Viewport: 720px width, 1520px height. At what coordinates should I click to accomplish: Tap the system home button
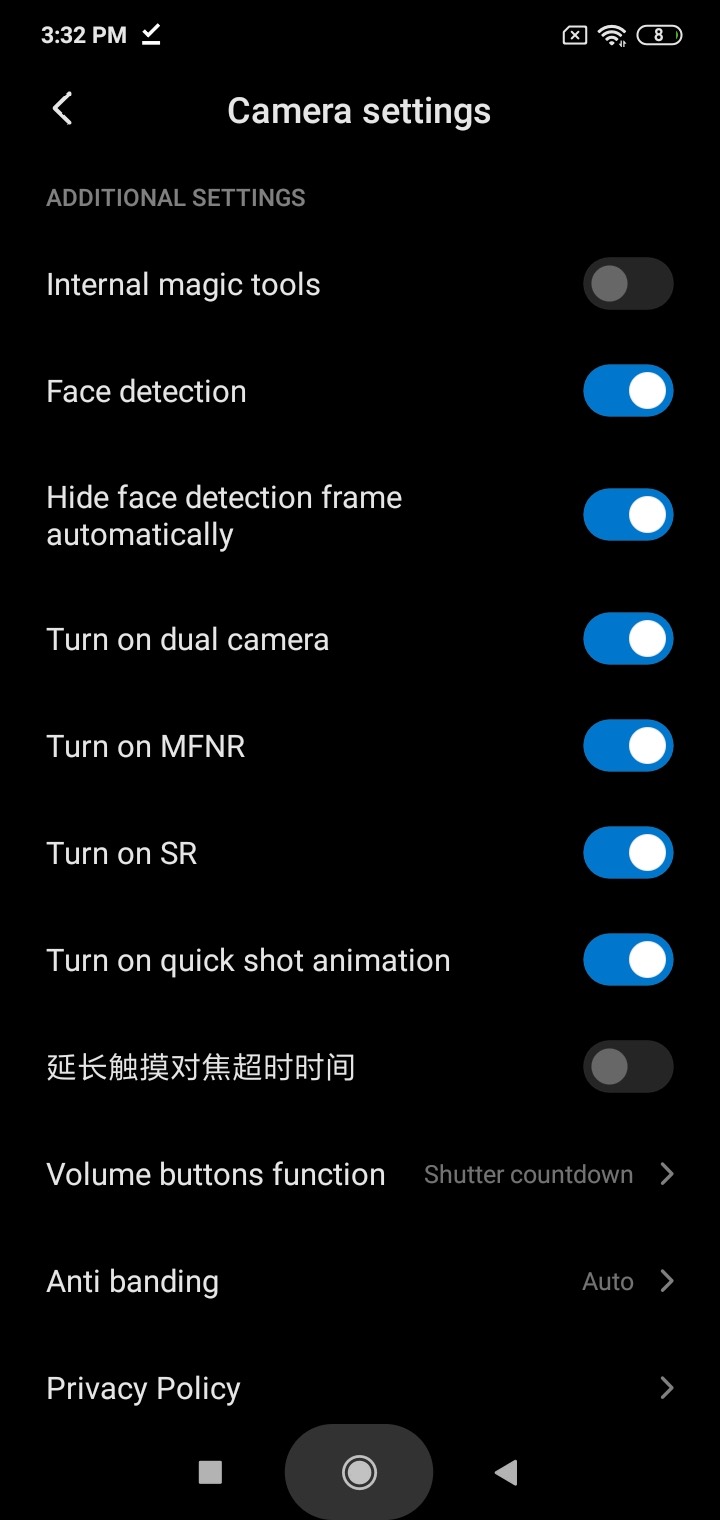pyautogui.click(x=359, y=1472)
